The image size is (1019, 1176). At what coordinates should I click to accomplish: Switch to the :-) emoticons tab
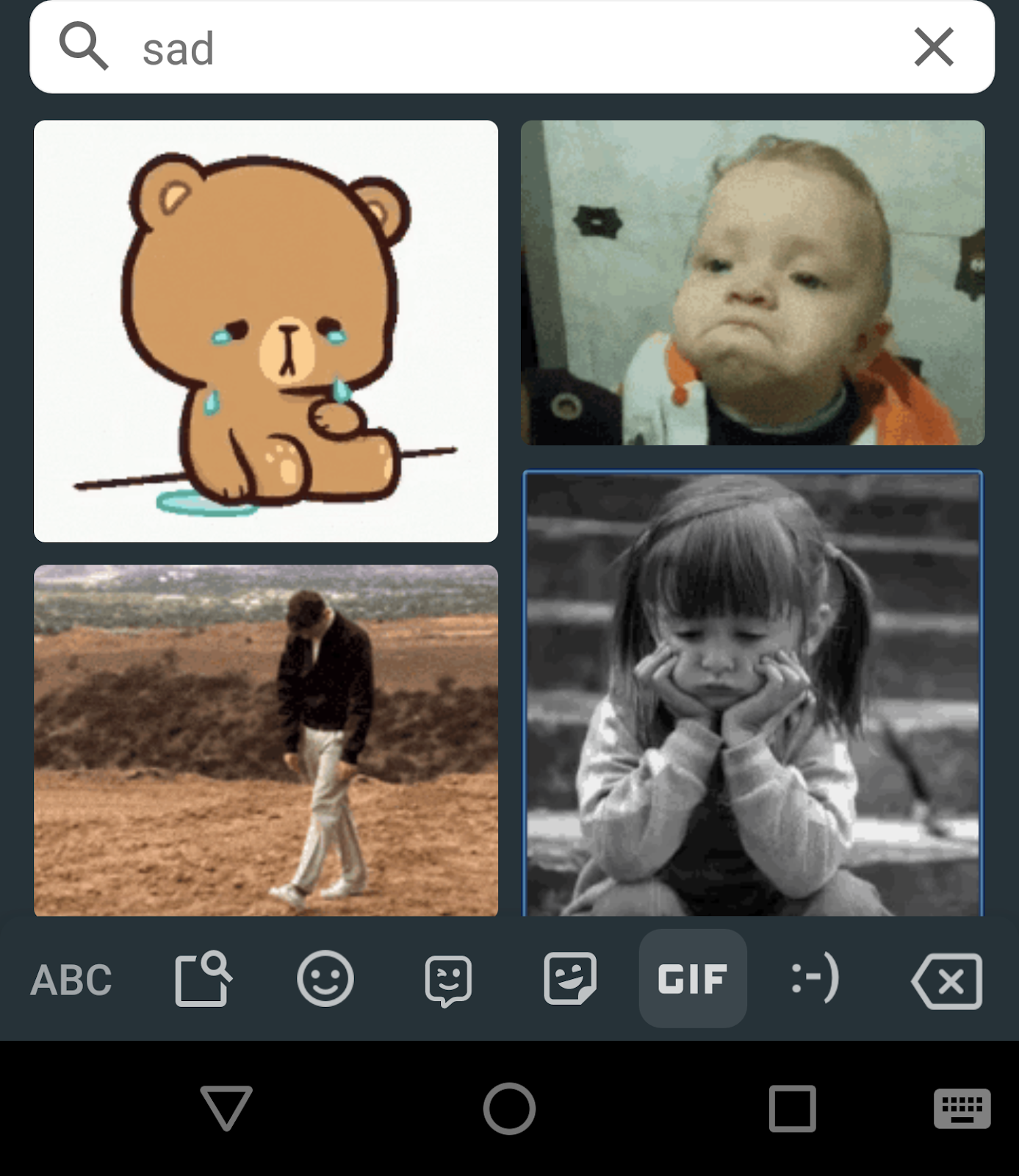(815, 979)
